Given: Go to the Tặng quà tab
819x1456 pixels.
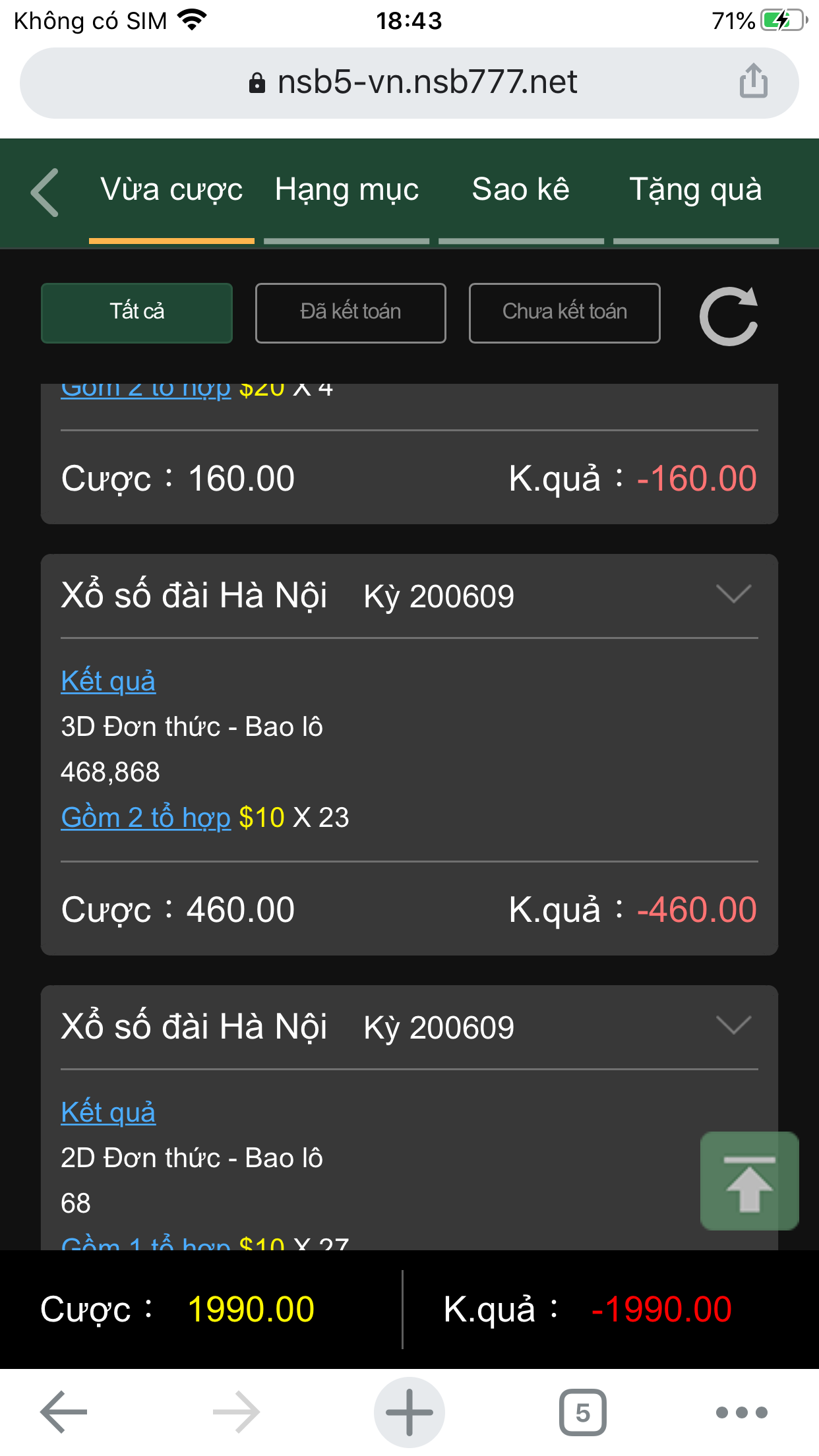Looking at the screenshot, I should tap(696, 190).
